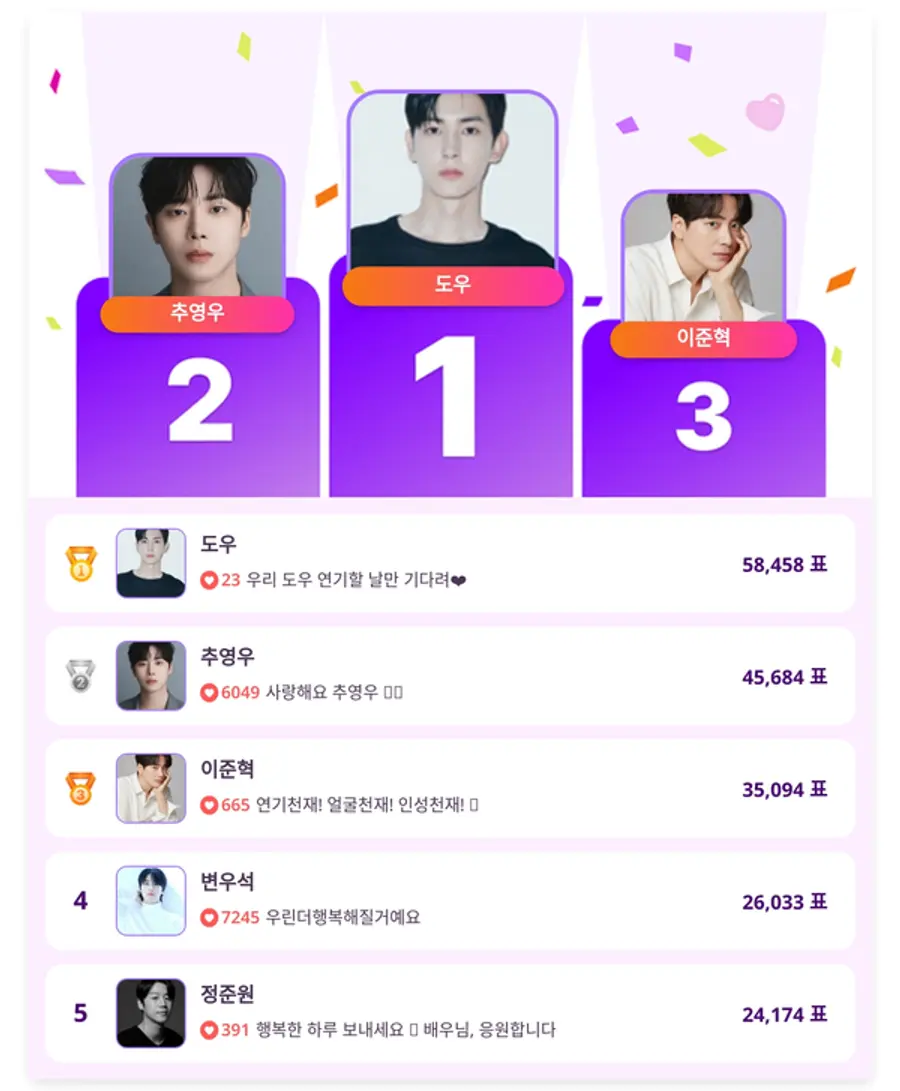The image size is (900, 1091).
Task: Select the 도우 name badge on the podium
Action: coord(452,286)
